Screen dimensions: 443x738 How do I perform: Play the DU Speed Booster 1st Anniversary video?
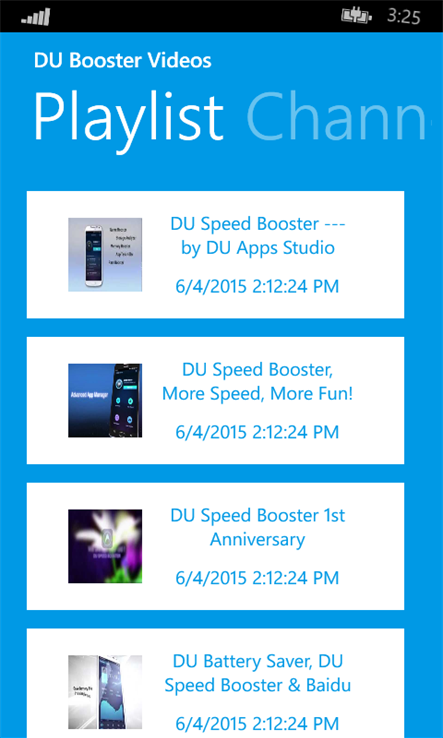(215, 546)
